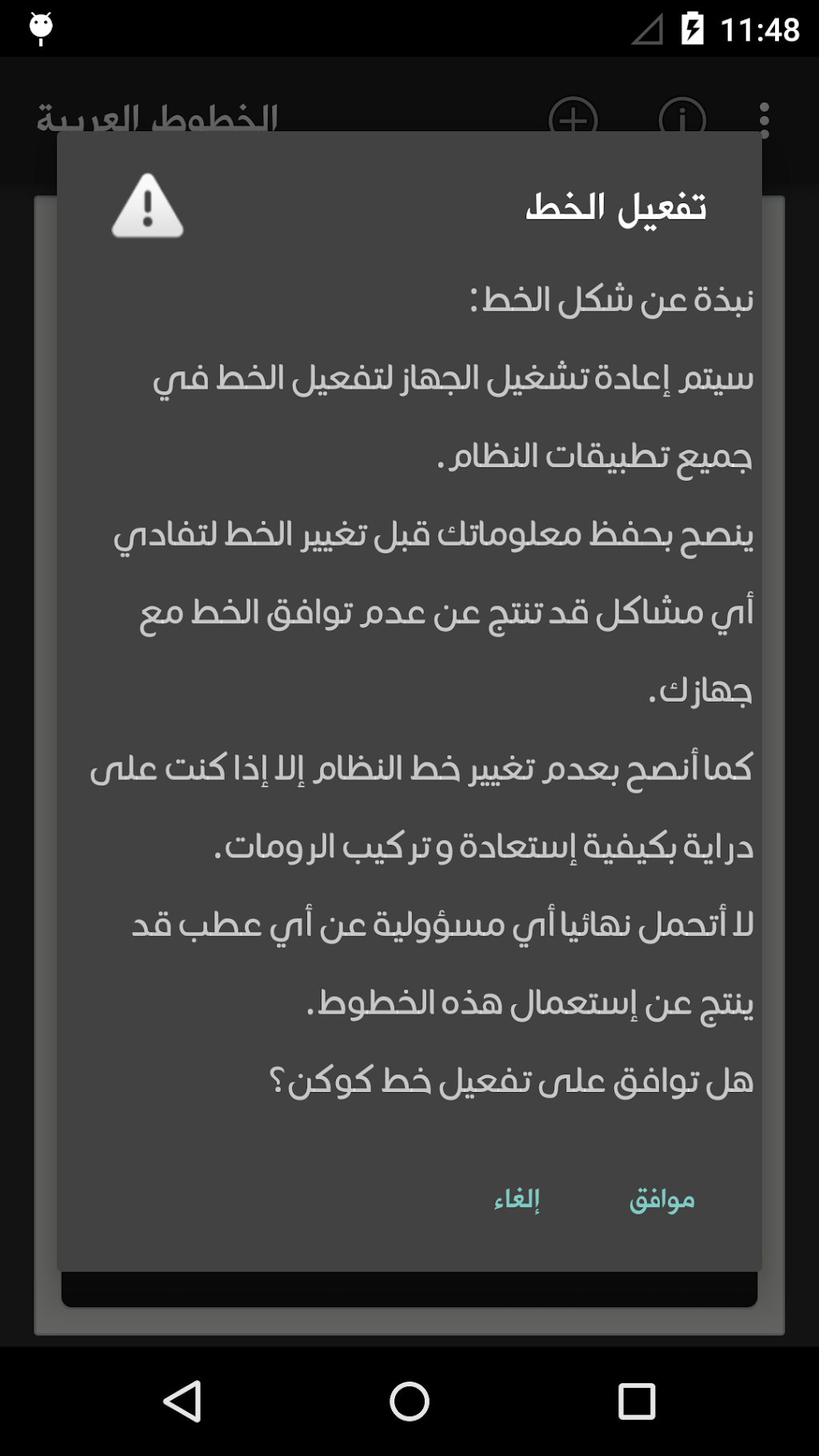The width and height of the screenshot is (819, 1456).
Task: Confirm font activation with موافق
Action: (661, 1199)
